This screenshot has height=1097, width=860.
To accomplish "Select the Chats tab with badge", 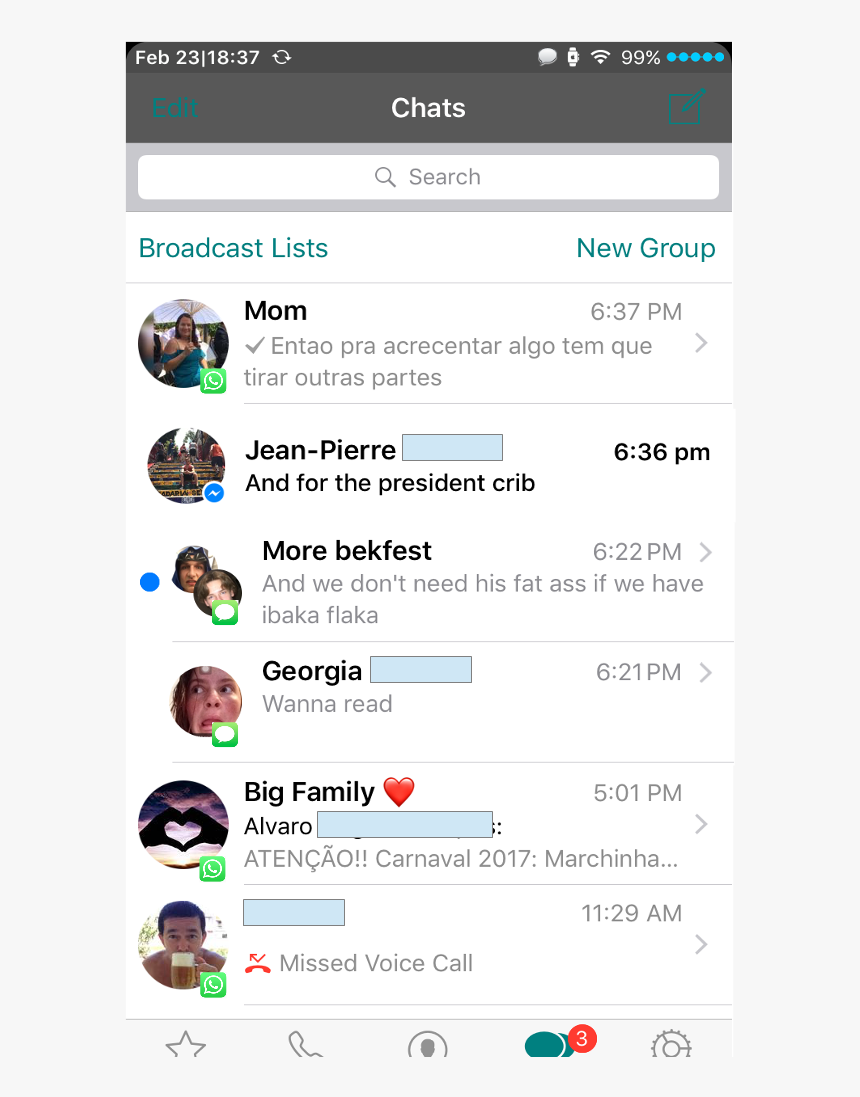I will point(548,1045).
